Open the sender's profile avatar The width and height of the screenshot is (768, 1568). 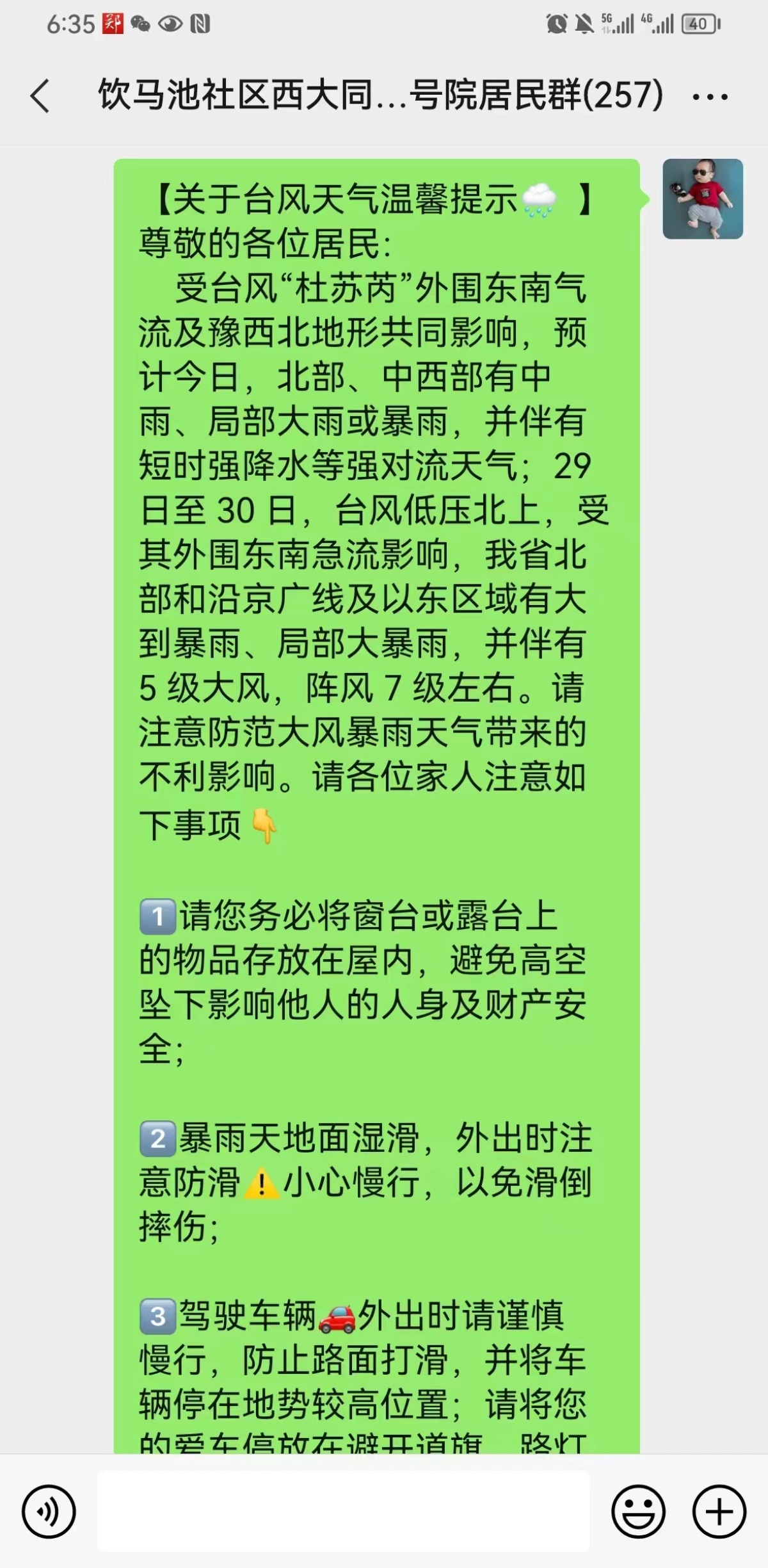(x=702, y=199)
